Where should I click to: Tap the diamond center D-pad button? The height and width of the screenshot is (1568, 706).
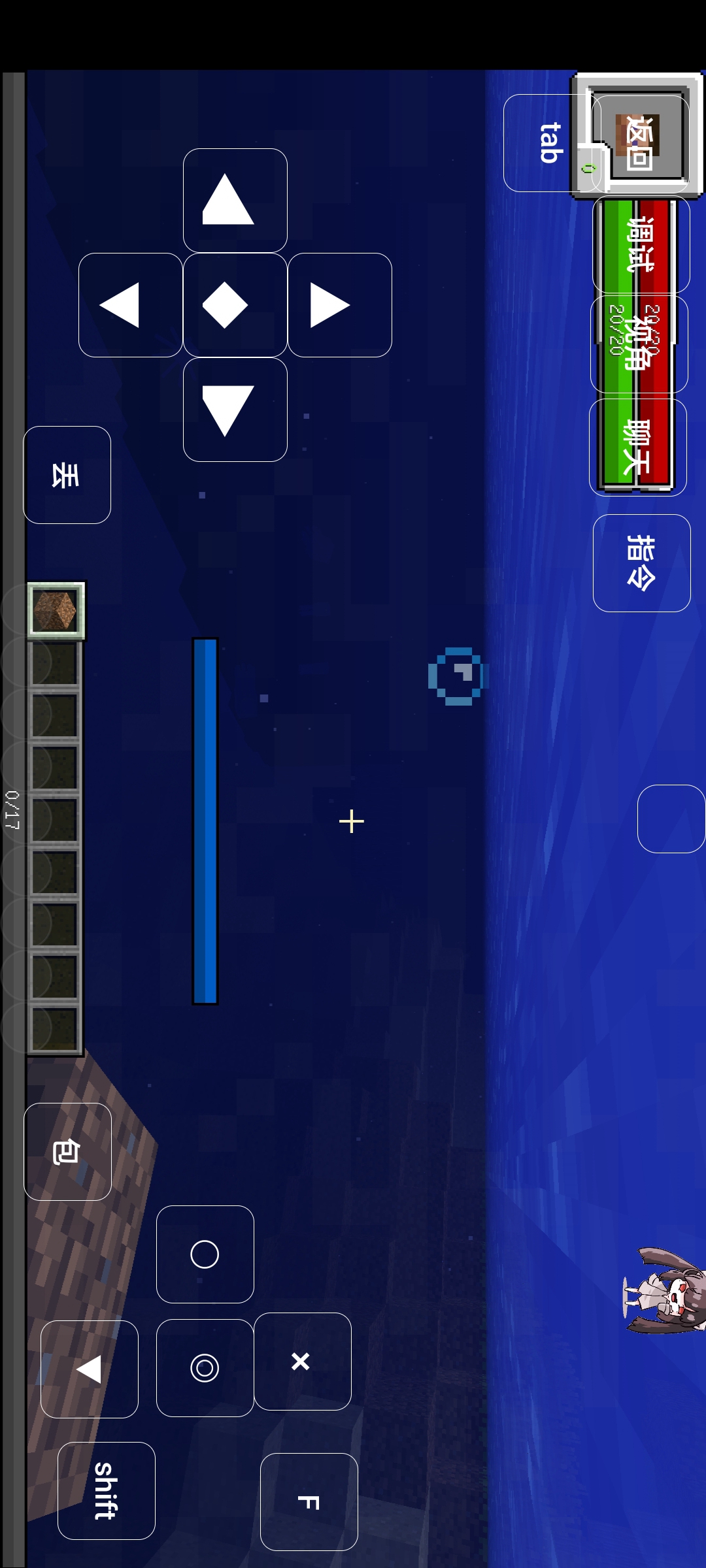[x=235, y=305]
